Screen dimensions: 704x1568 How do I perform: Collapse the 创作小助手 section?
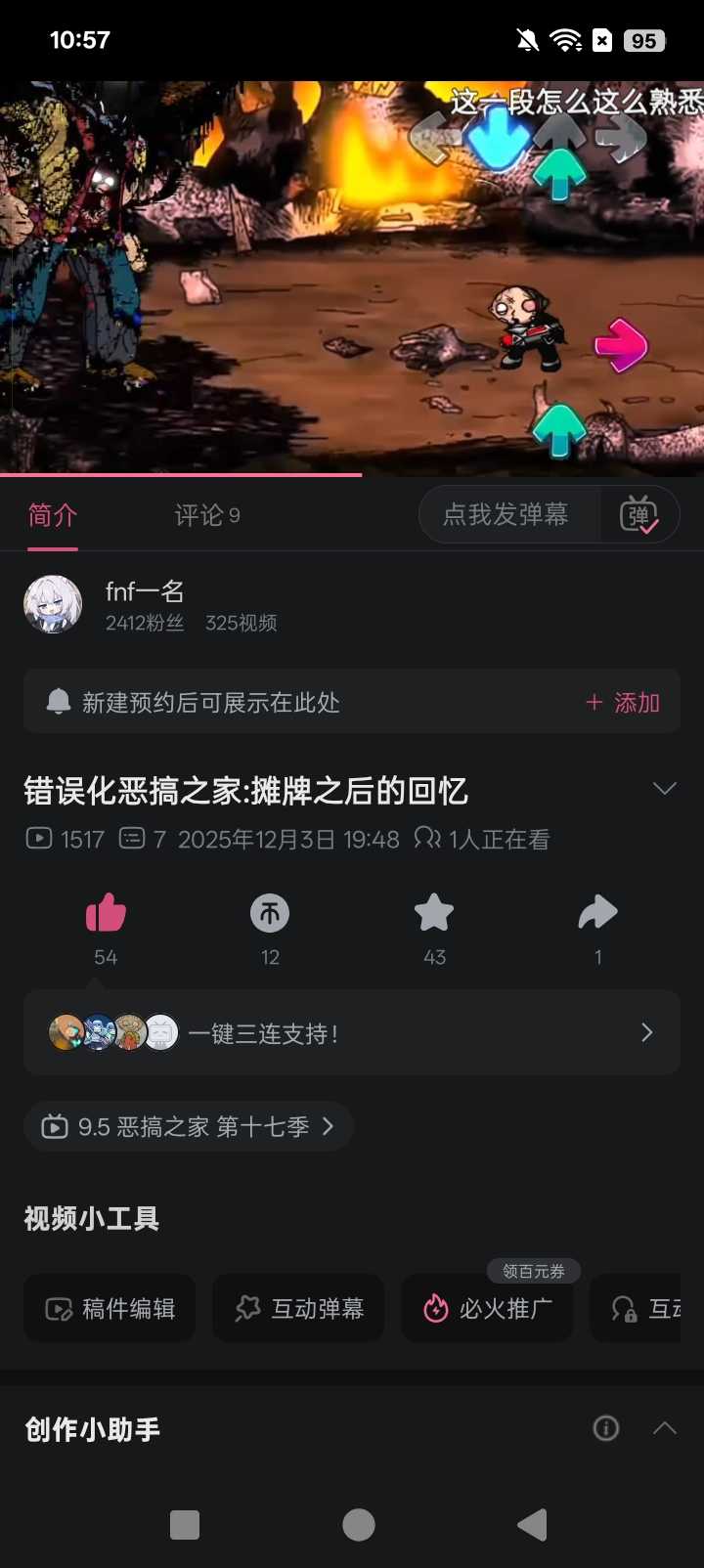(665, 1428)
